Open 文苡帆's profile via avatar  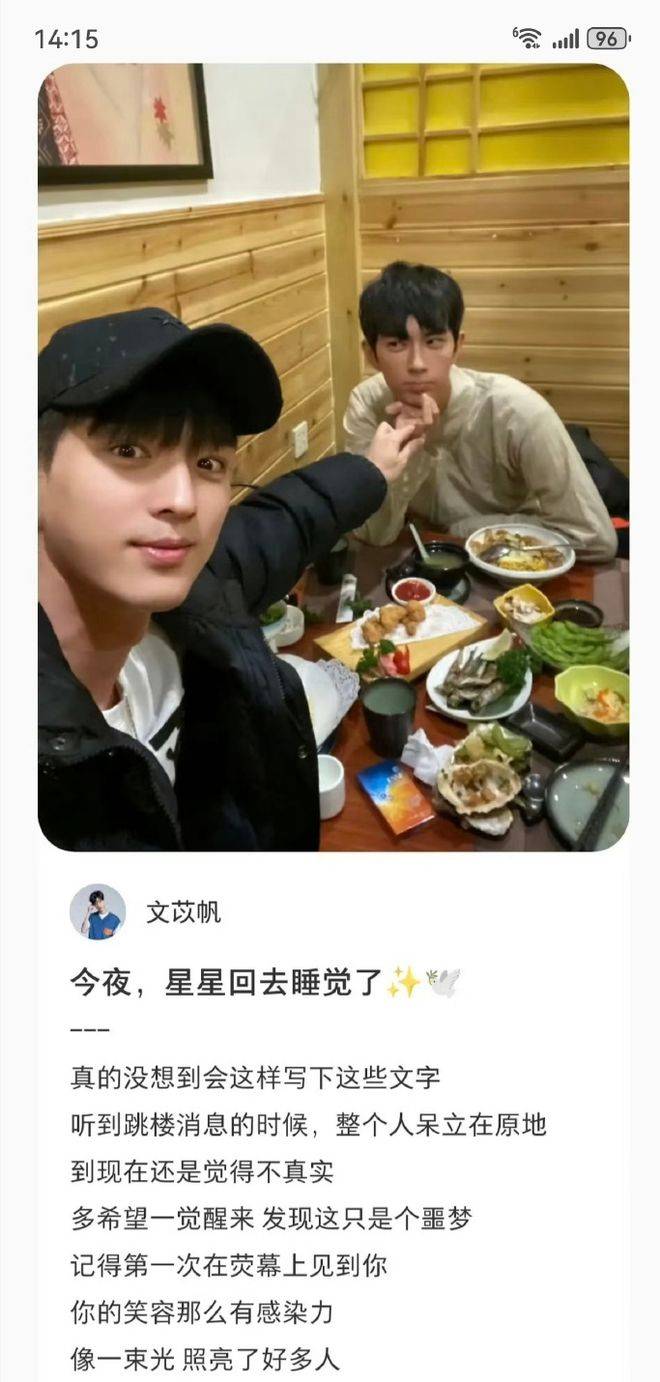97,912
